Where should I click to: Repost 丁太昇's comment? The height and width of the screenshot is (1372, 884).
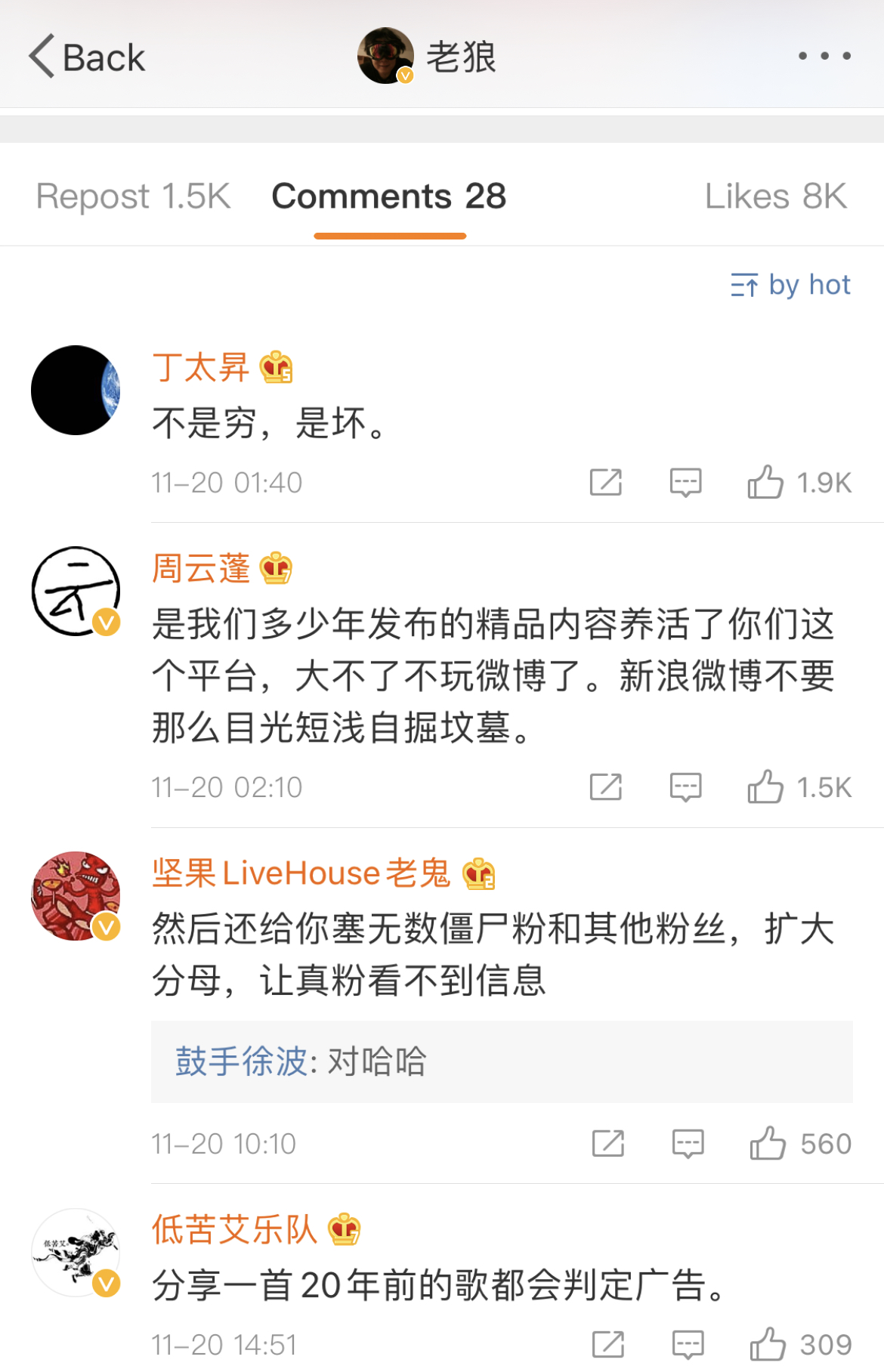(x=606, y=482)
